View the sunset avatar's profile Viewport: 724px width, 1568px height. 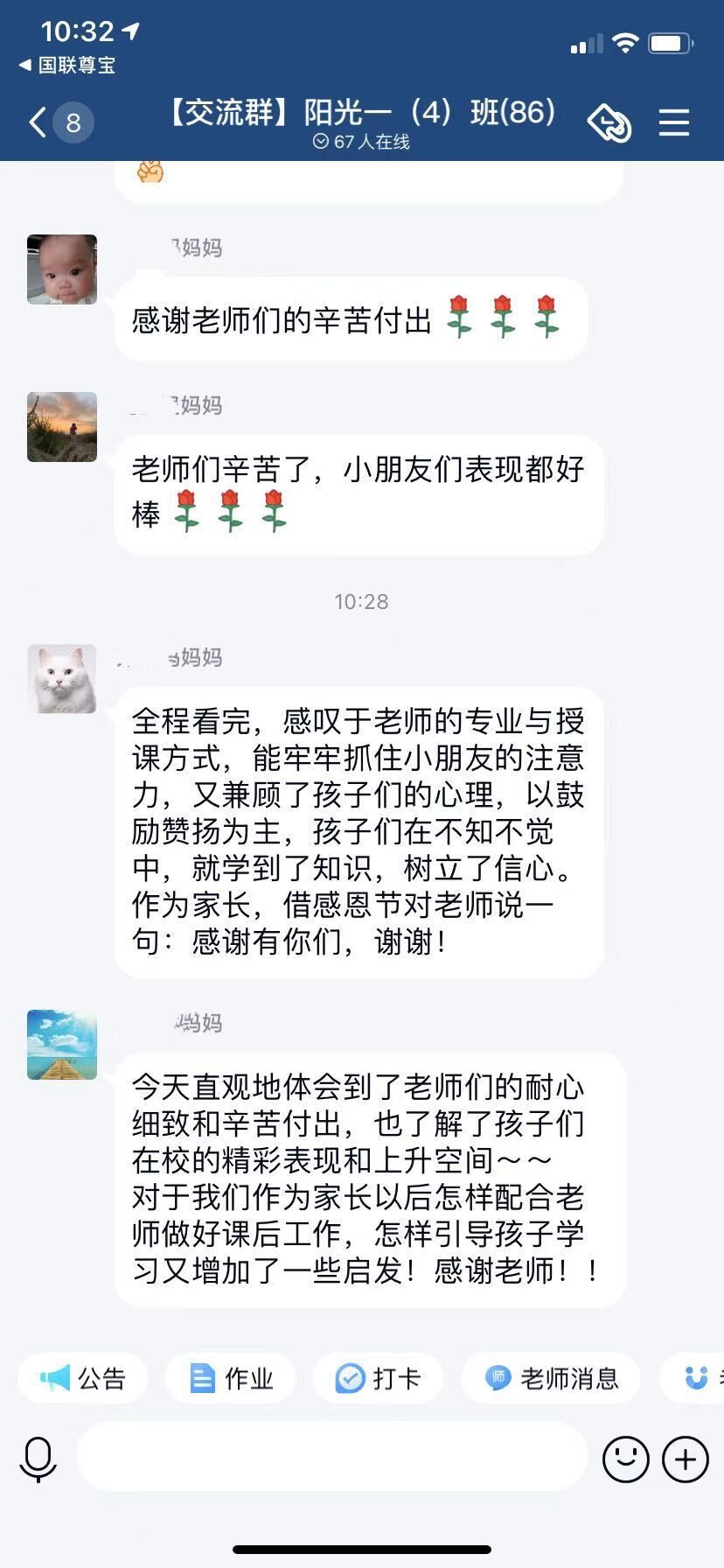click(x=62, y=427)
